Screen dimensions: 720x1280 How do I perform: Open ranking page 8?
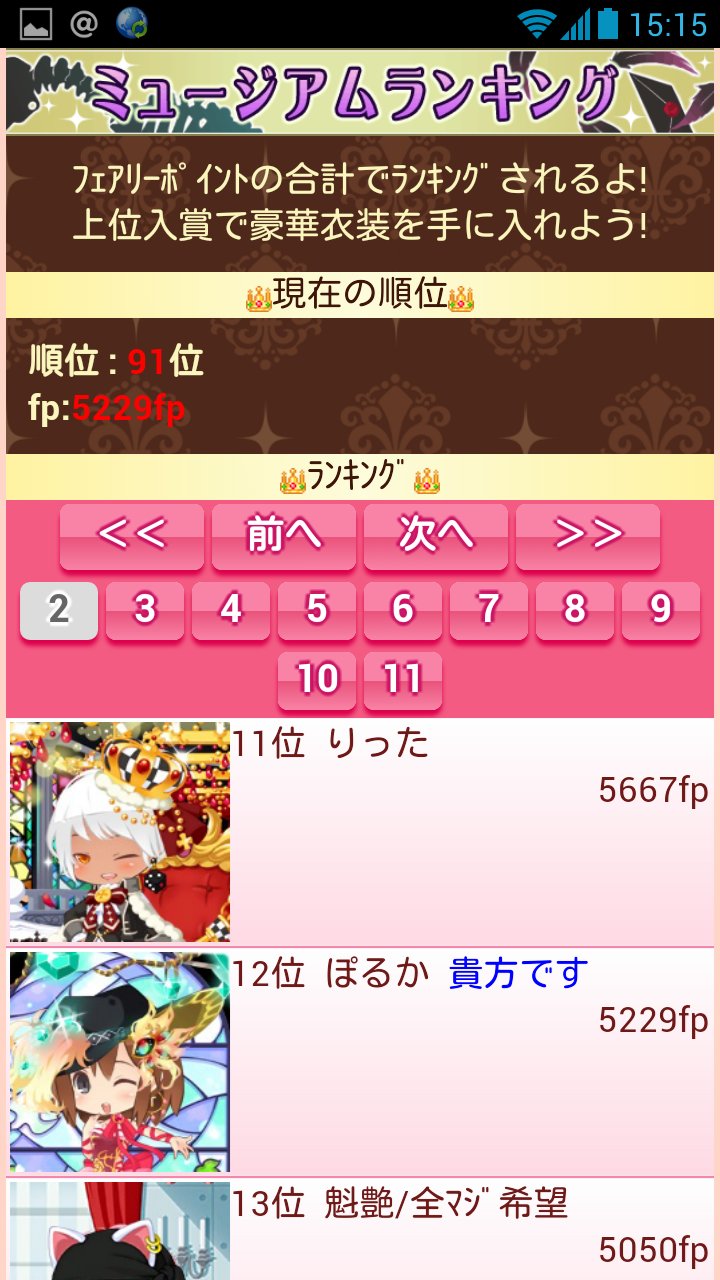pyautogui.click(x=575, y=609)
